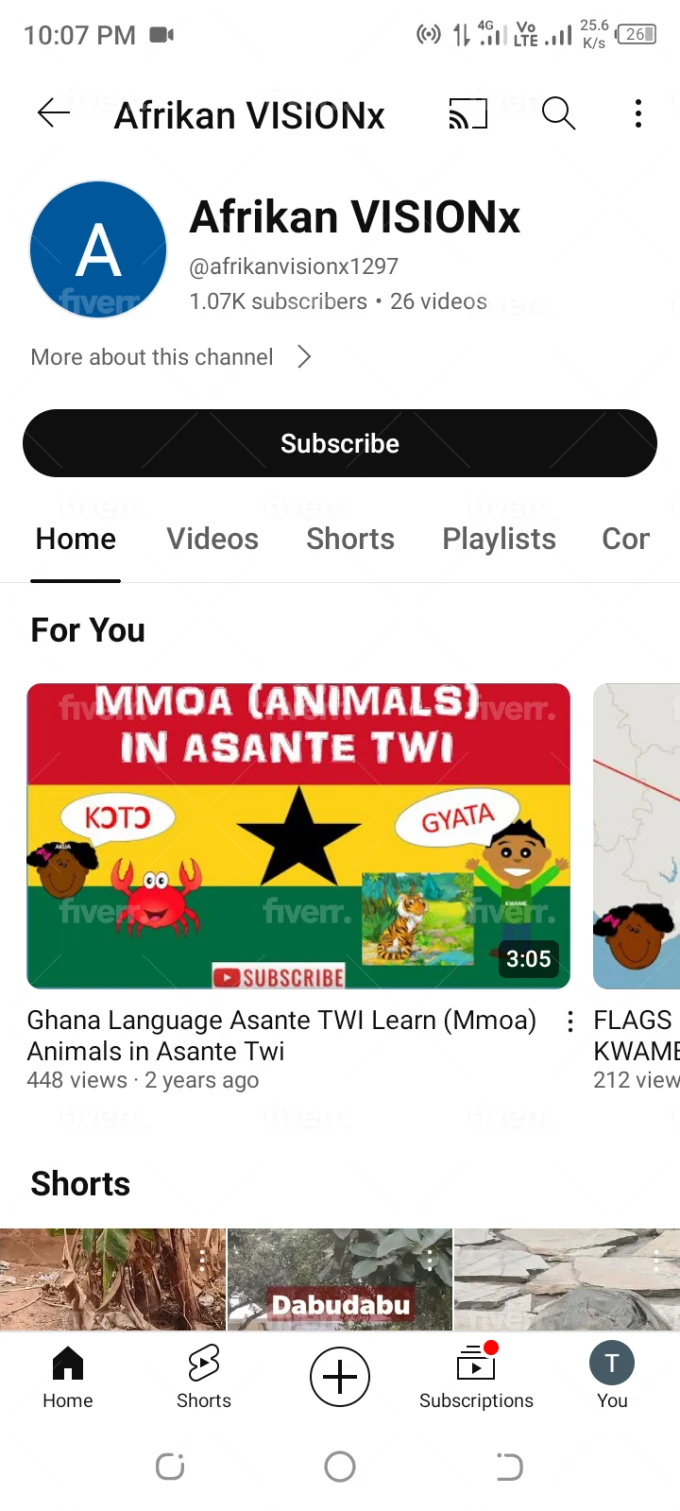Screen dimensions: 680x1511
Task: Open options for the Asante Twi animals video
Action: (x=570, y=1021)
